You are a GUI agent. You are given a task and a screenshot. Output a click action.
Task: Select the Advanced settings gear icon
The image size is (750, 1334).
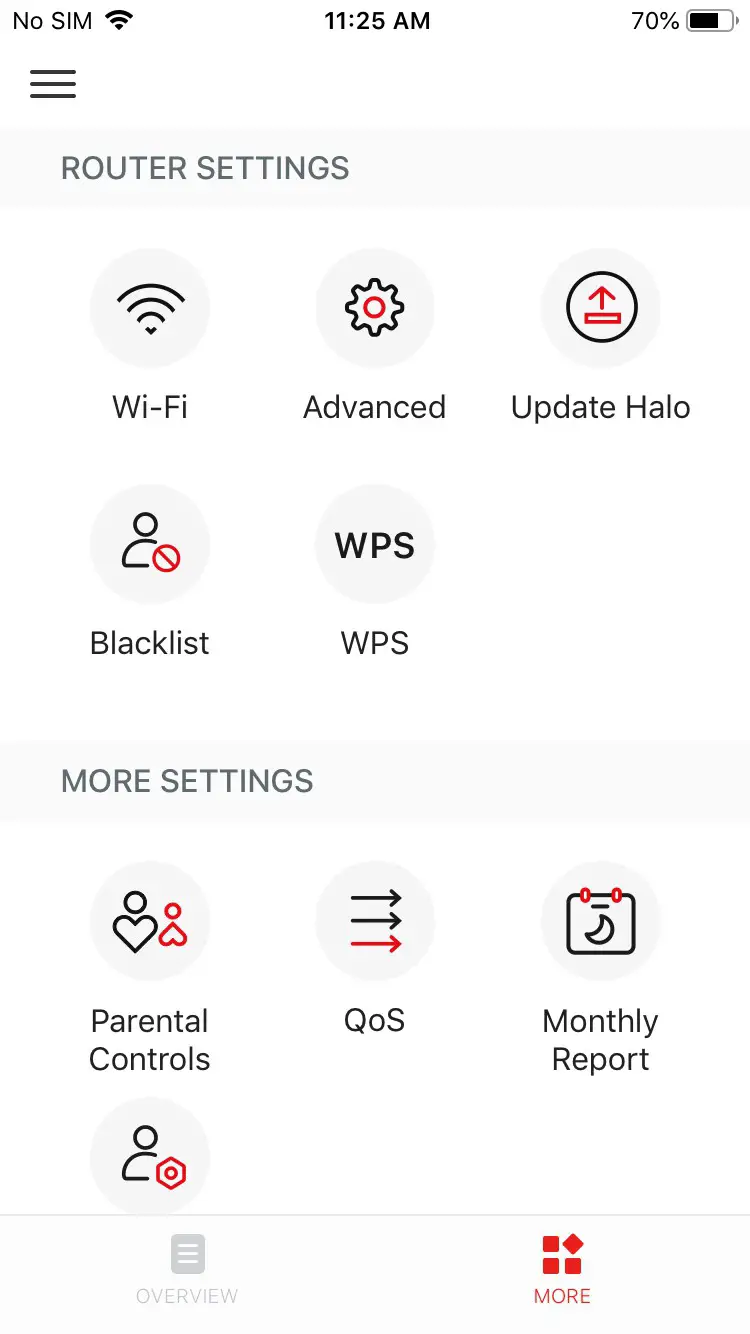tap(375, 308)
